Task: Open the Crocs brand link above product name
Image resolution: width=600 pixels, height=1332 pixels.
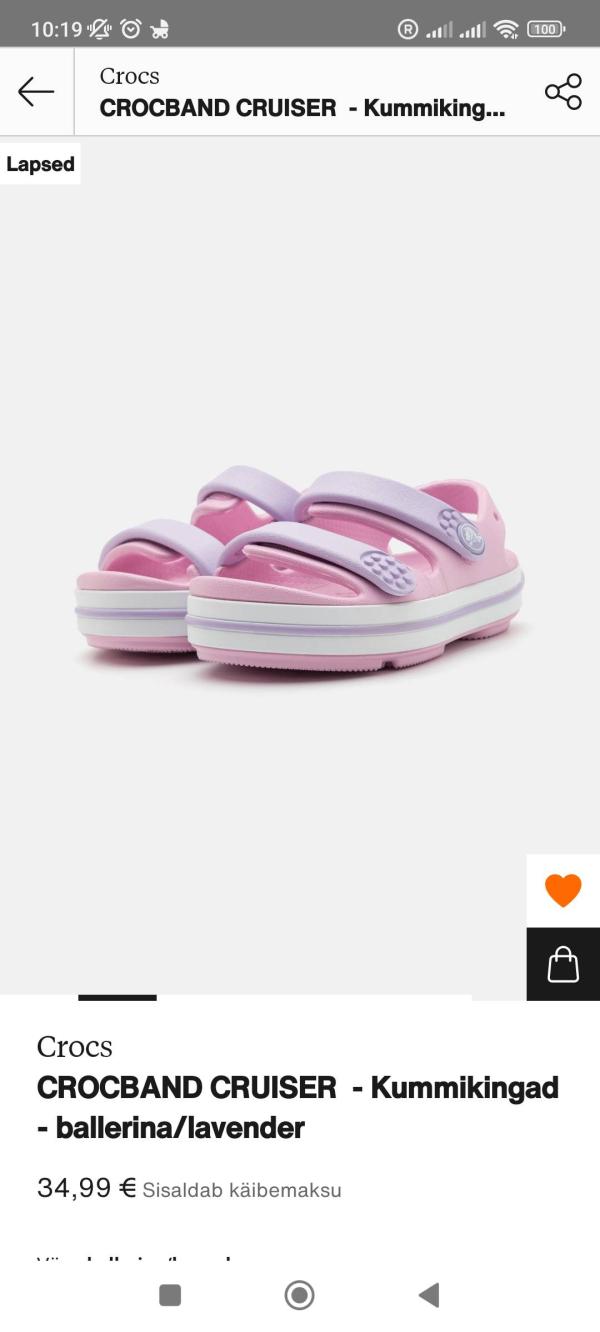Action: [x=75, y=1047]
